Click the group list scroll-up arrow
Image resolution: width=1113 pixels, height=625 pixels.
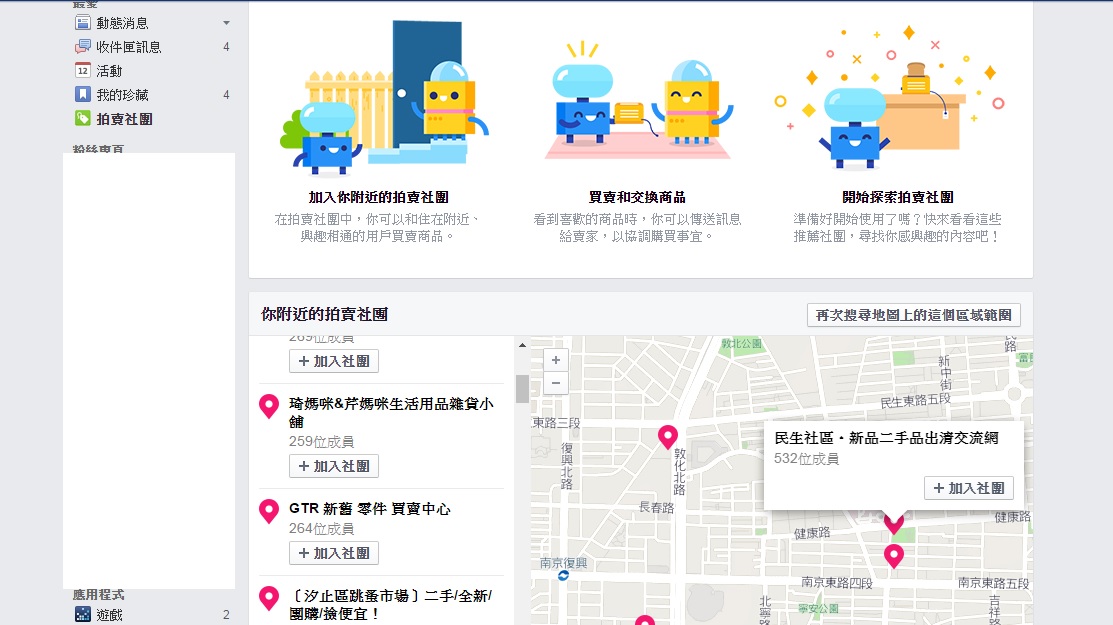522,345
